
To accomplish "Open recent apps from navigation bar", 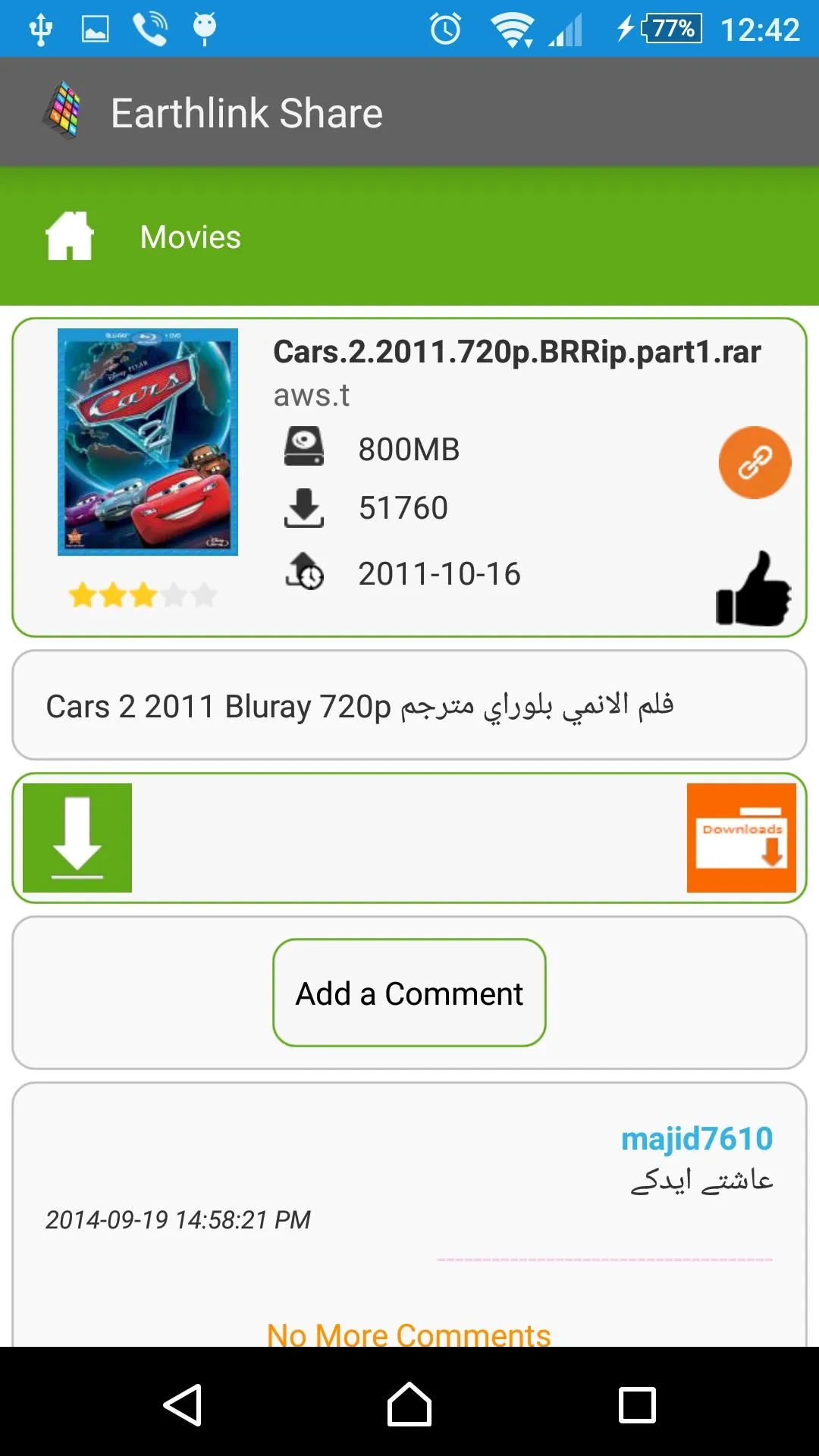I will [x=637, y=1405].
